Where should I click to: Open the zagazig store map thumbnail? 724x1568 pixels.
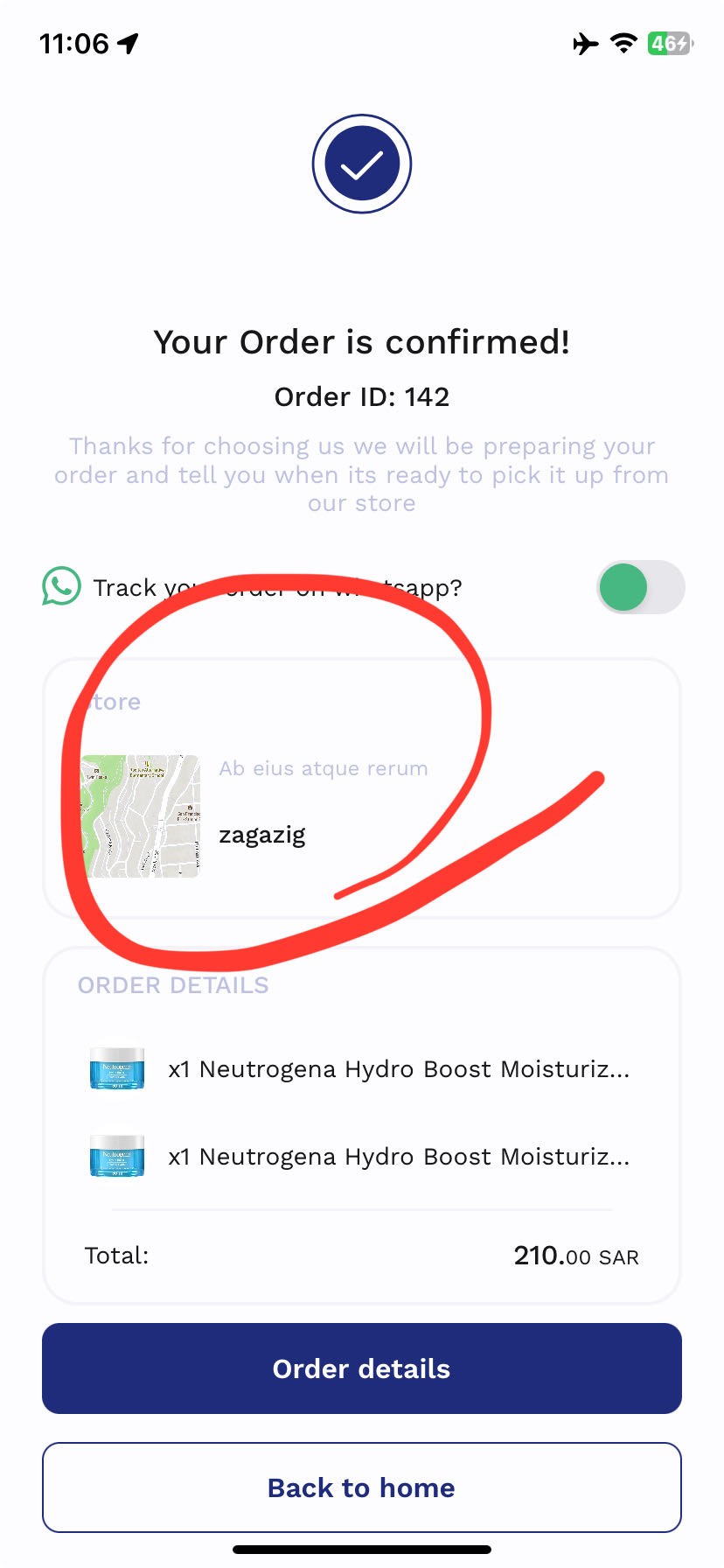(141, 816)
